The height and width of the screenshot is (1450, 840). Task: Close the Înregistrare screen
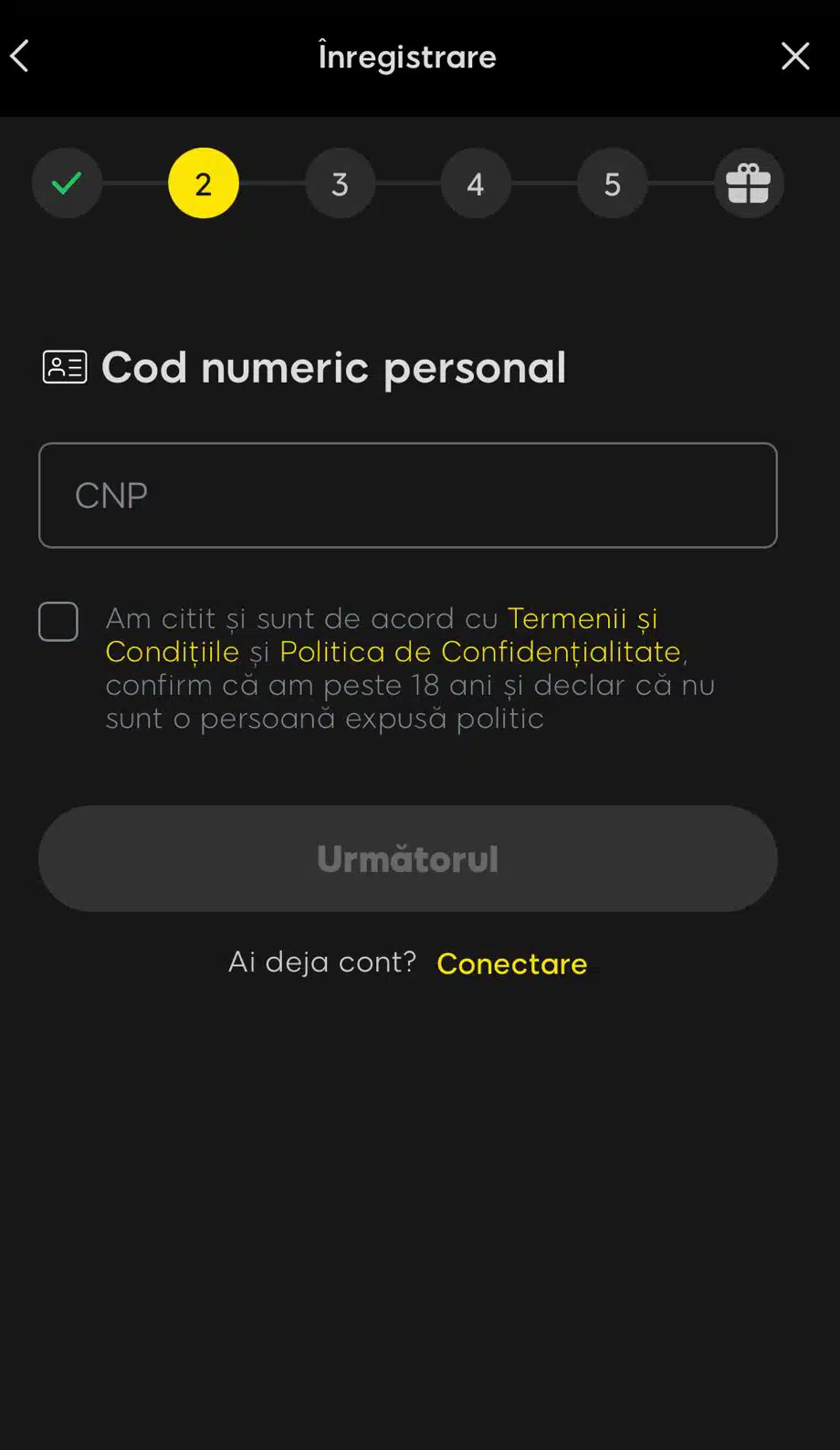pyautogui.click(x=794, y=57)
